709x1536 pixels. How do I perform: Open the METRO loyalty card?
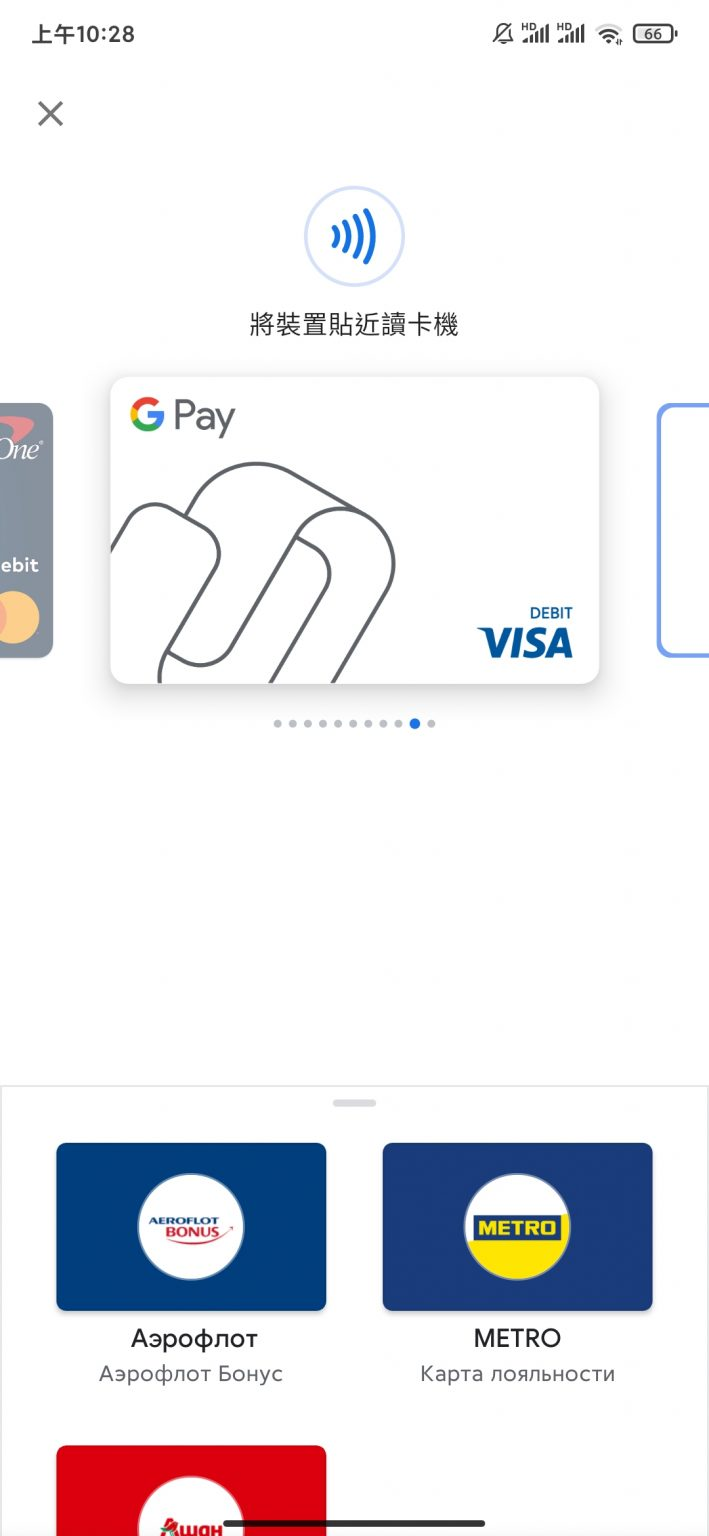517,1226
